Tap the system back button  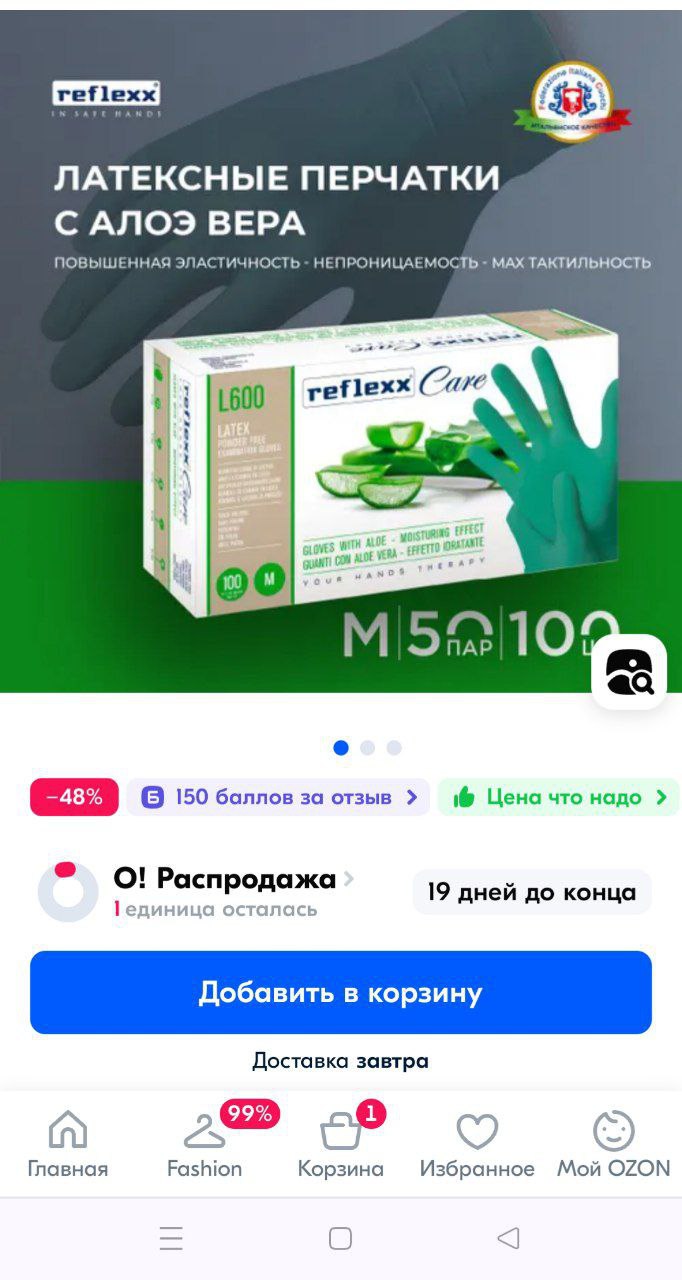(x=508, y=1239)
